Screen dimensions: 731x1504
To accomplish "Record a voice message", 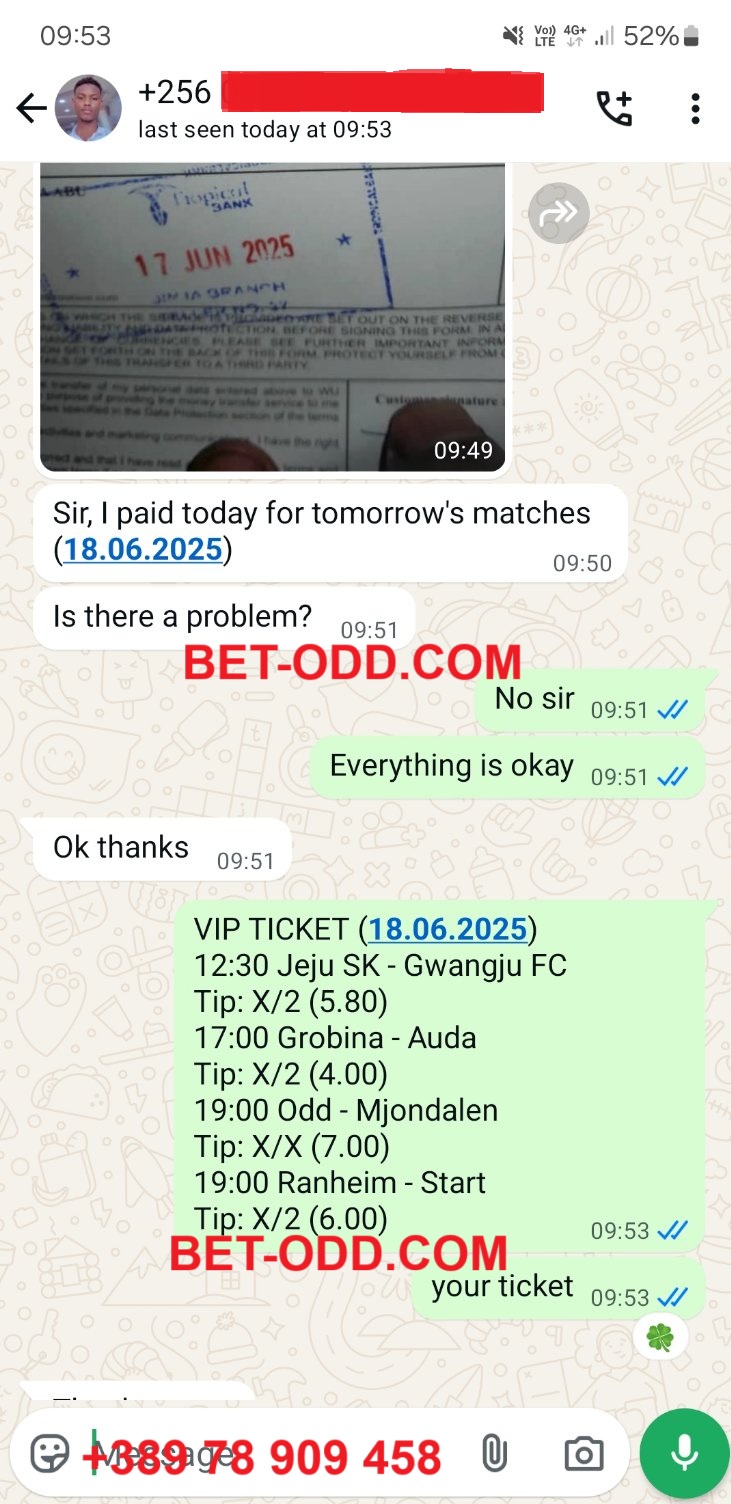I will (x=684, y=1453).
